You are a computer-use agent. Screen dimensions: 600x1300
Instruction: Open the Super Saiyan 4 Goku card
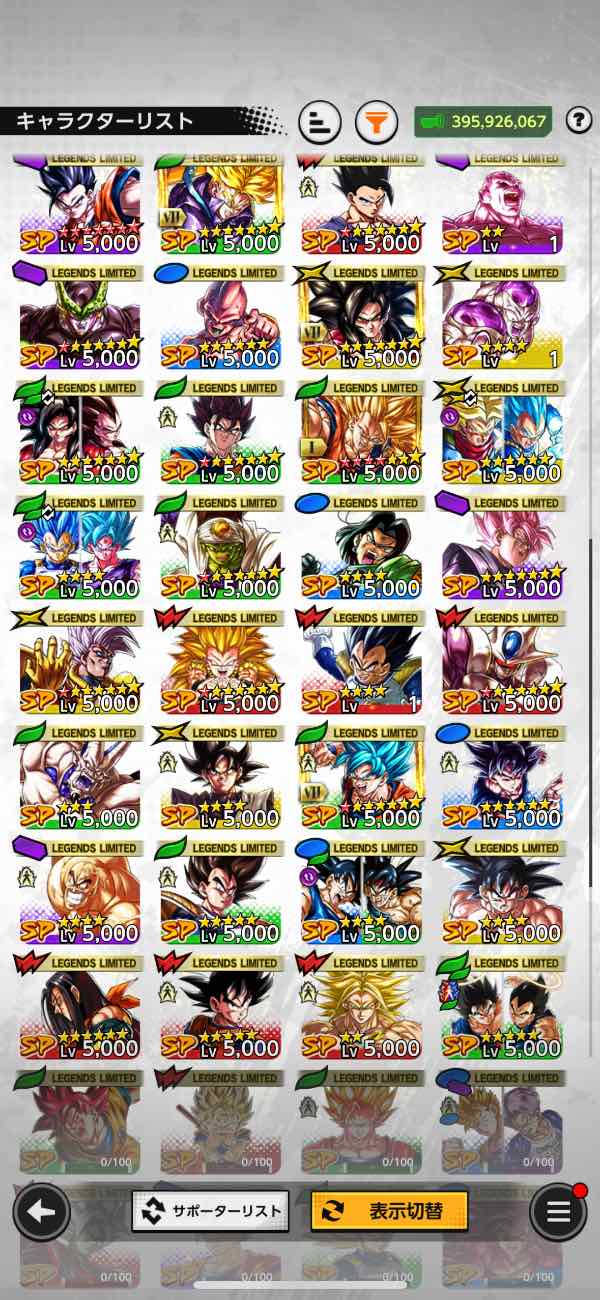point(361,320)
